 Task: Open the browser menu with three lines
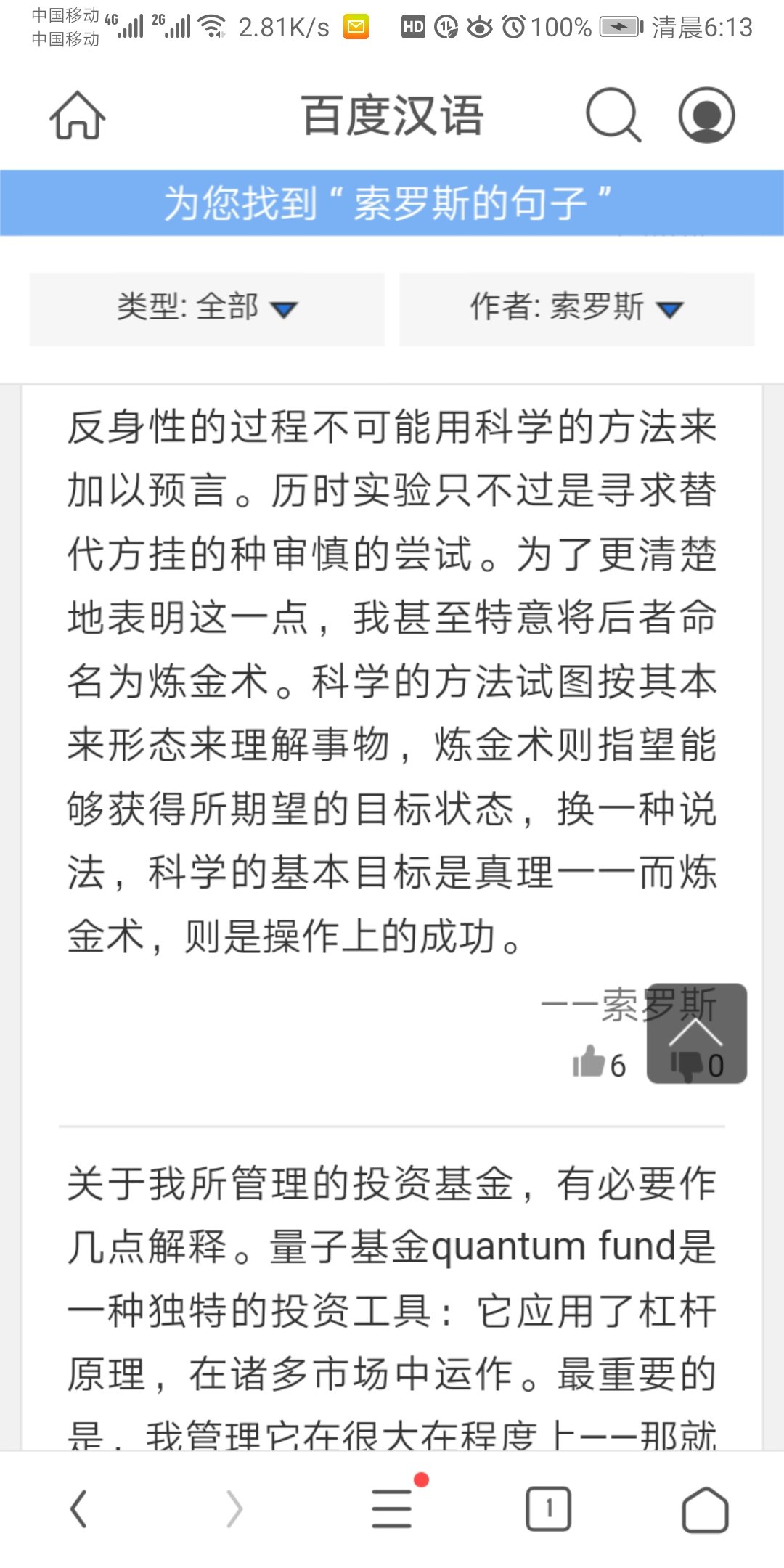point(392,1510)
